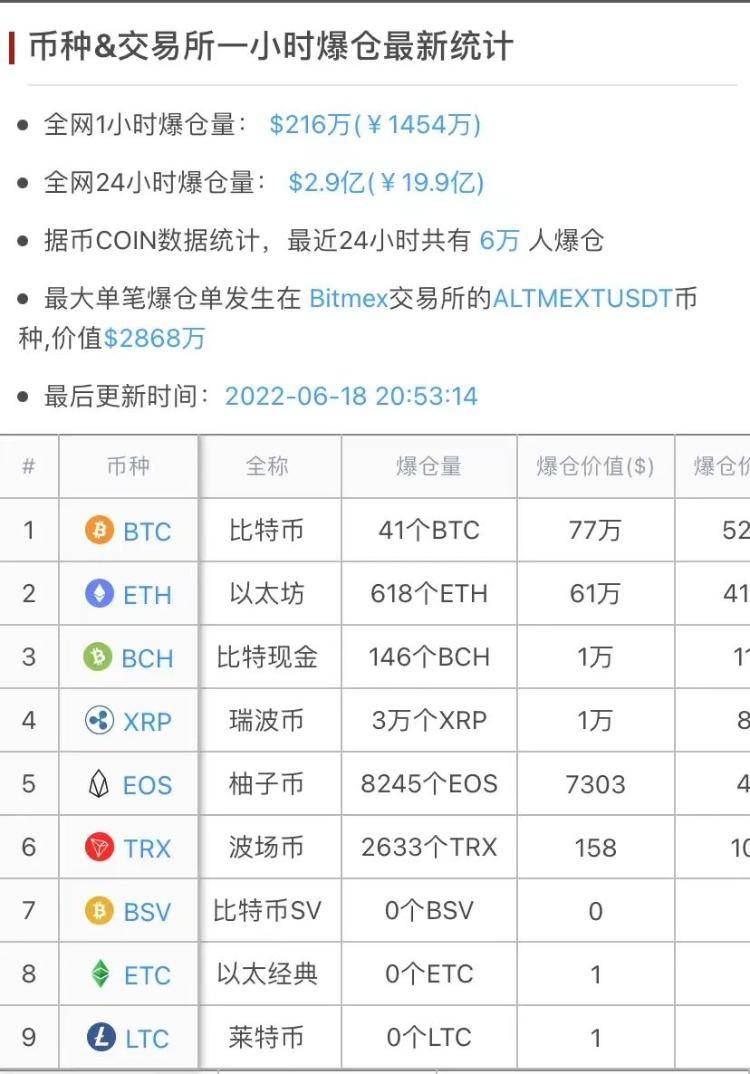
Task: Open the BTC ticker link
Action: [x=145, y=531]
